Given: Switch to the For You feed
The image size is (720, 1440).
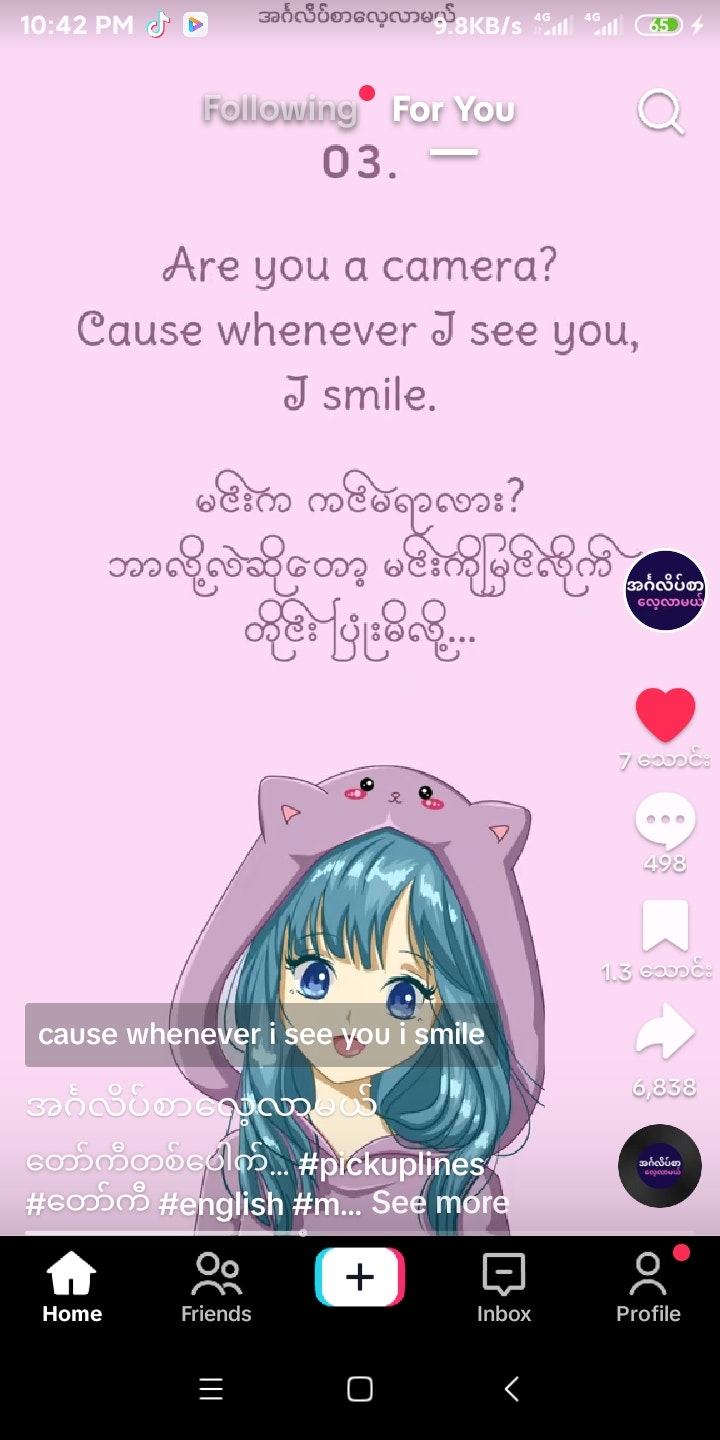Looking at the screenshot, I should pos(453,109).
